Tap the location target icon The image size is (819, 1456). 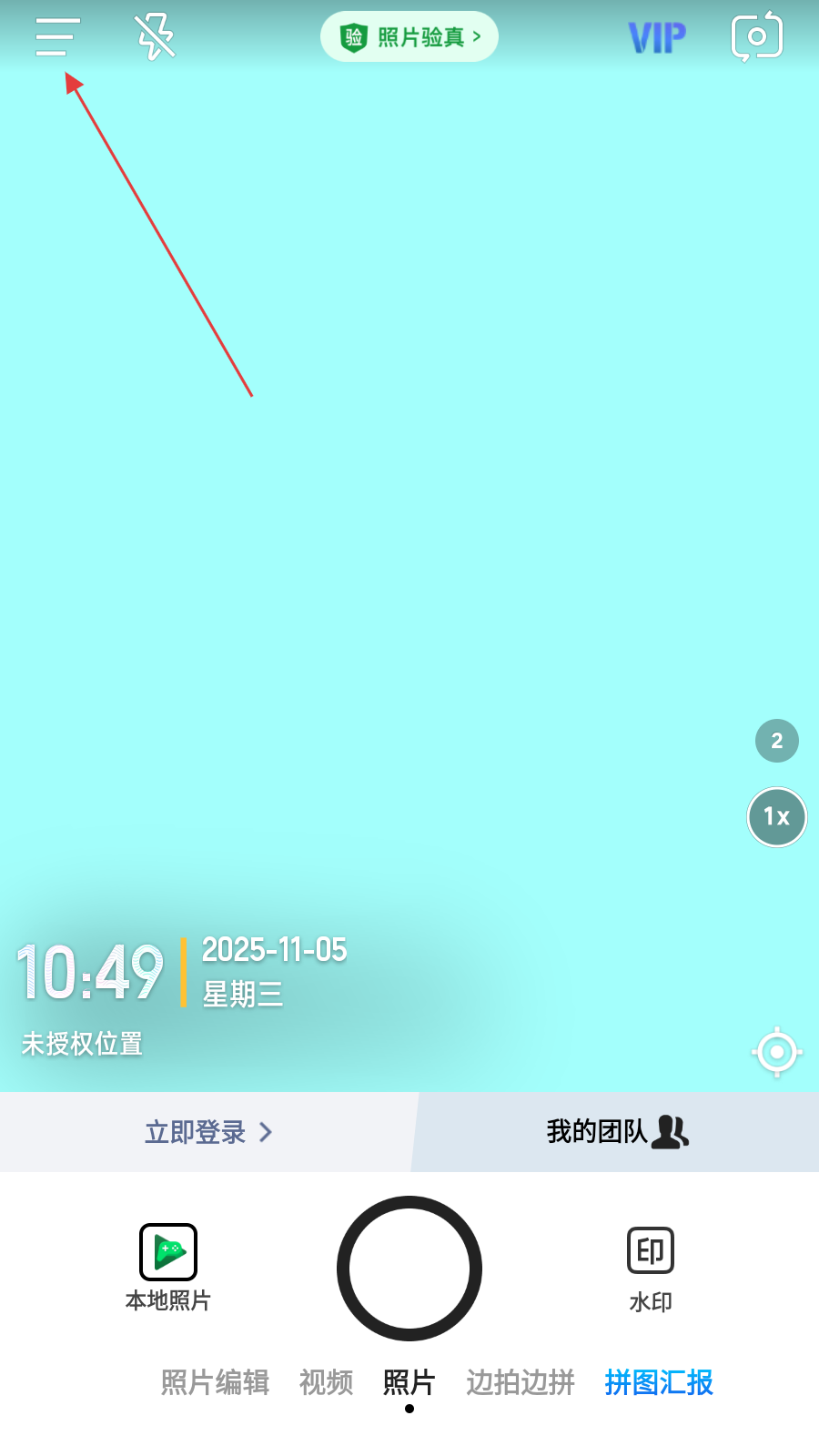pyautogui.click(x=776, y=1052)
